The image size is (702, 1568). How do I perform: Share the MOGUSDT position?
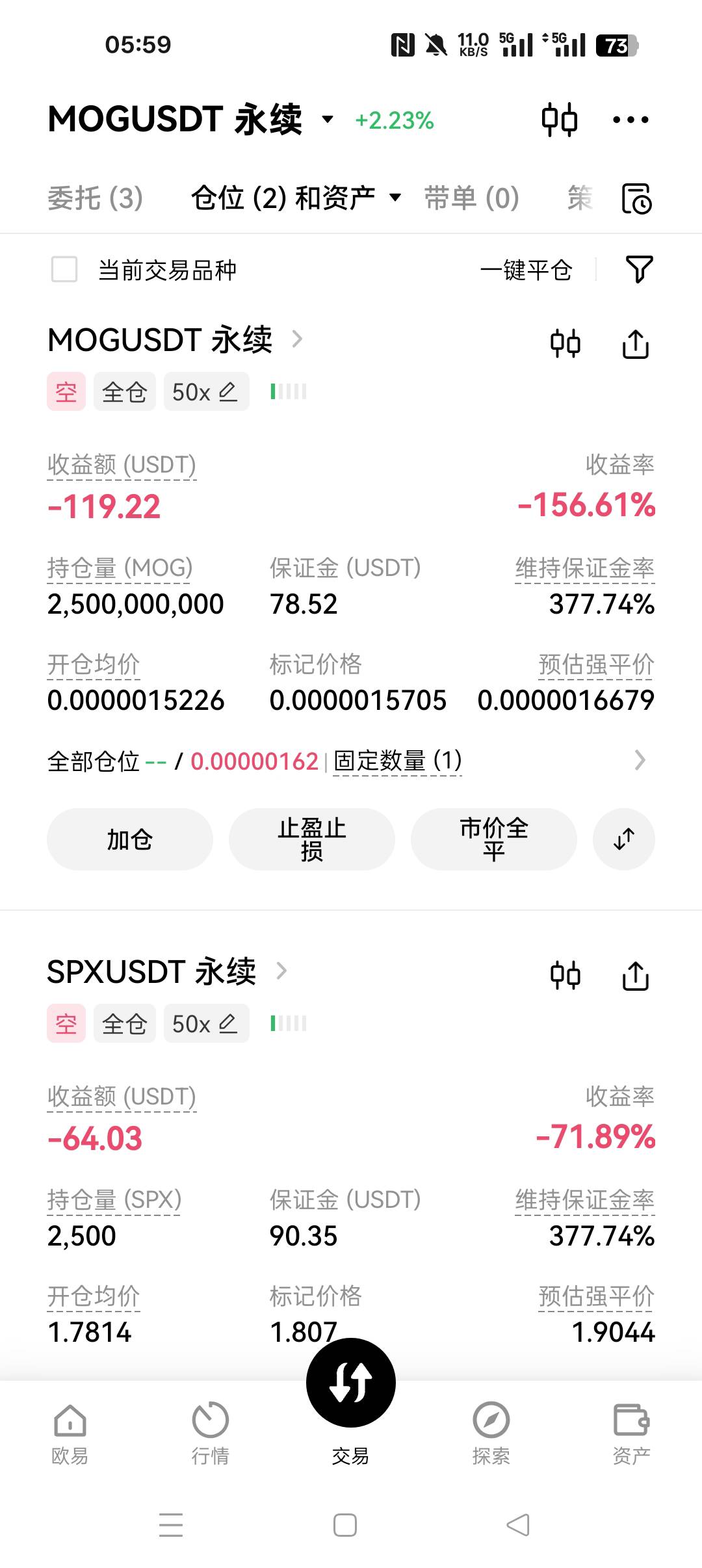[636, 344]
